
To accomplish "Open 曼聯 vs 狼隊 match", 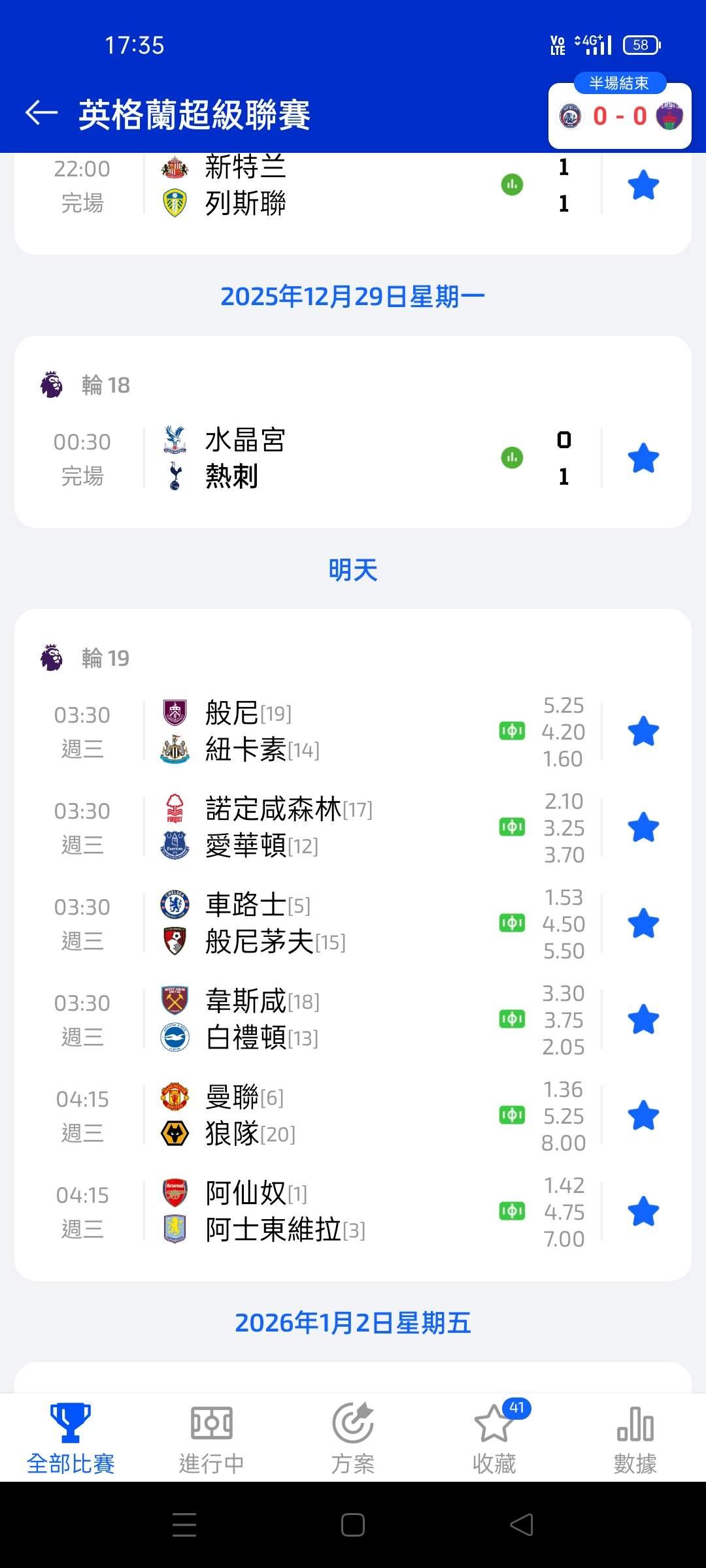I will (307, 1116).
